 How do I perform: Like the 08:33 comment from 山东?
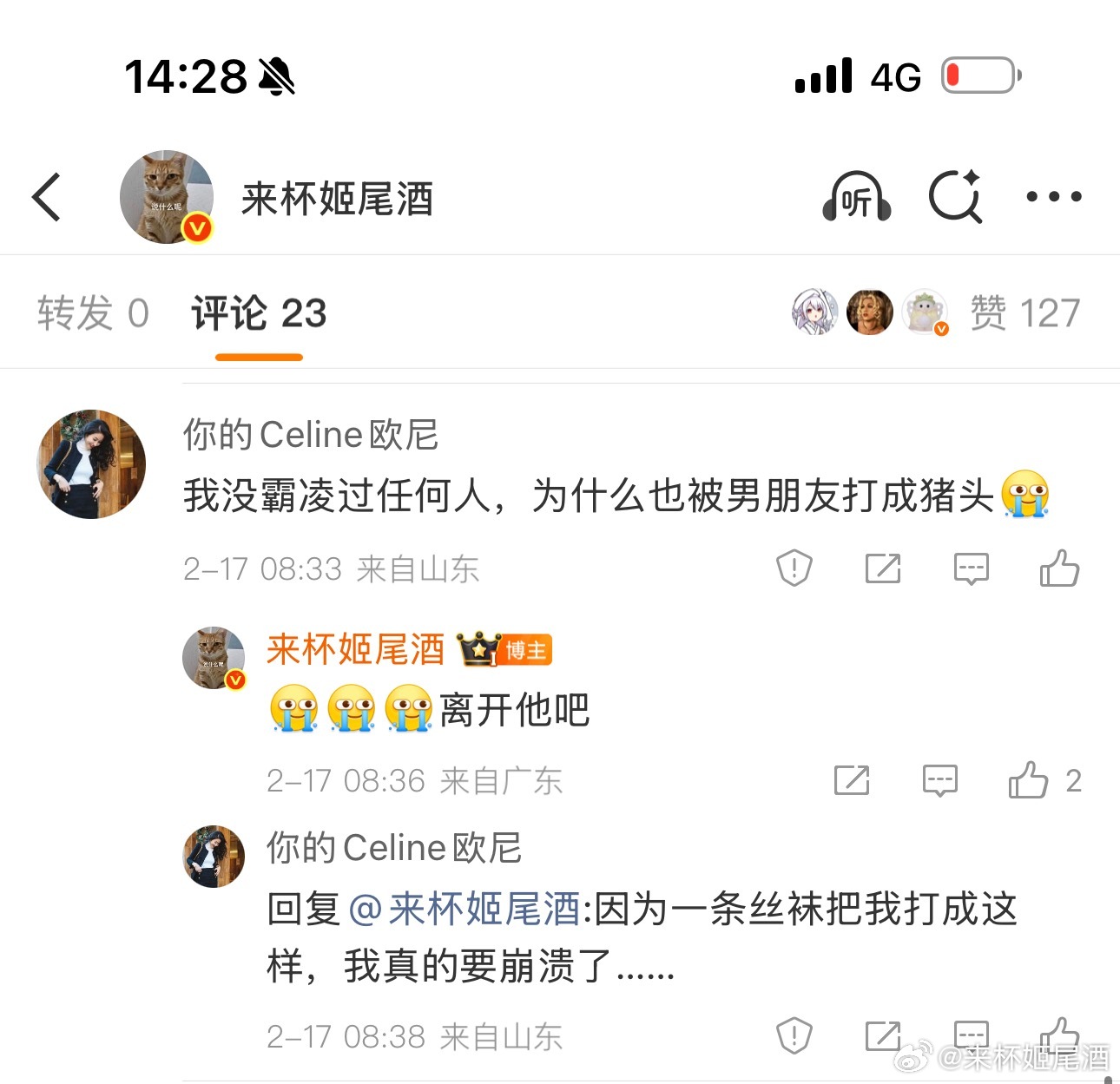point(1059,568)
